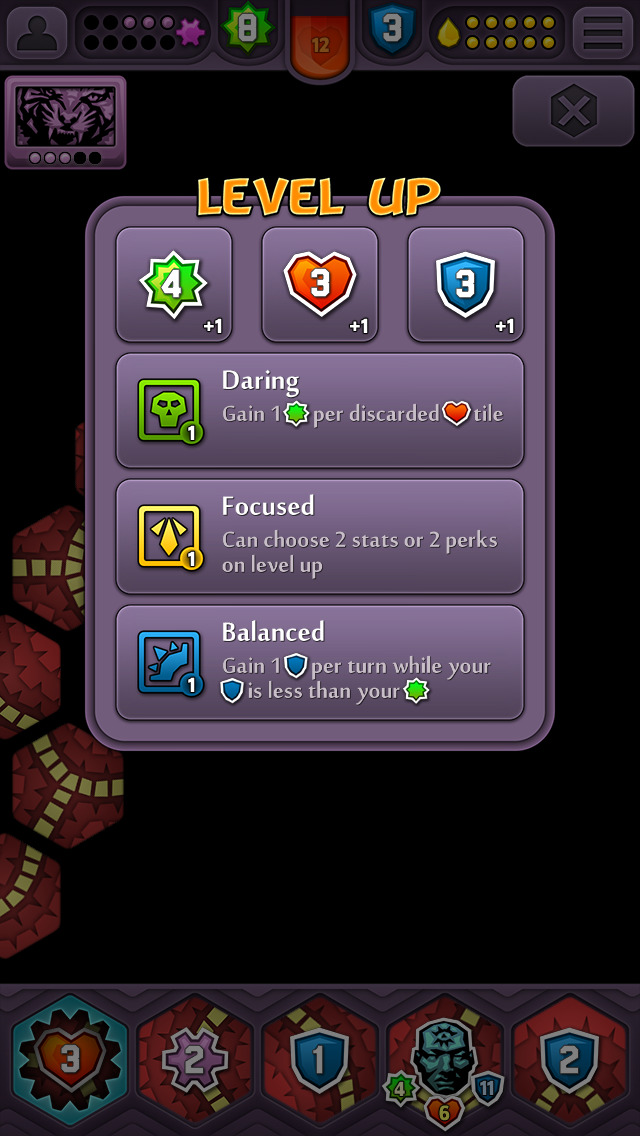Open the hamburger menu
640x1136 pixels.
602,32
